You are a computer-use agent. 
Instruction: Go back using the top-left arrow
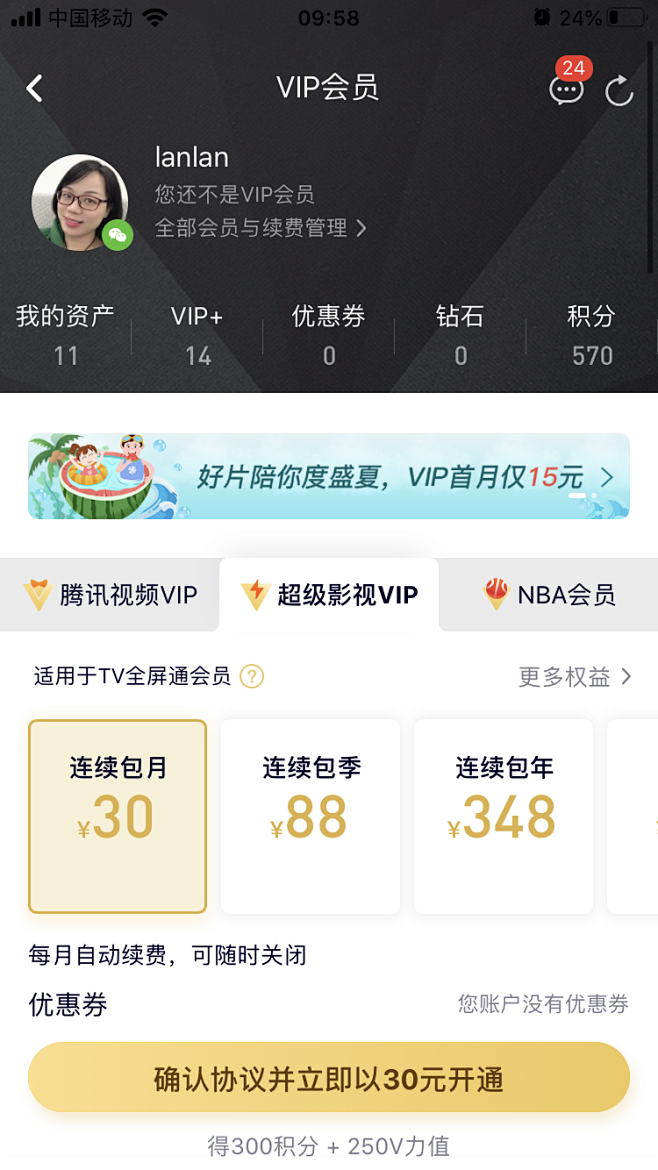tap(35, 89)
